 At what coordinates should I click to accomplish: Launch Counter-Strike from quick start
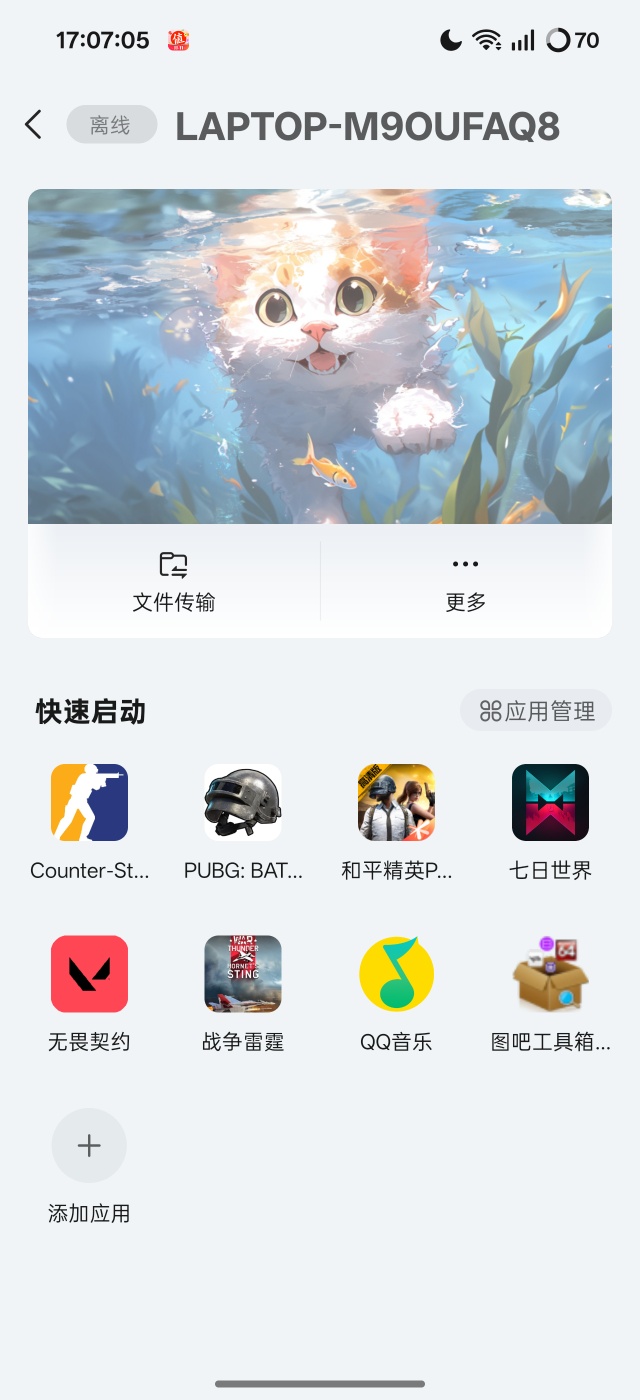pos(89,803)
